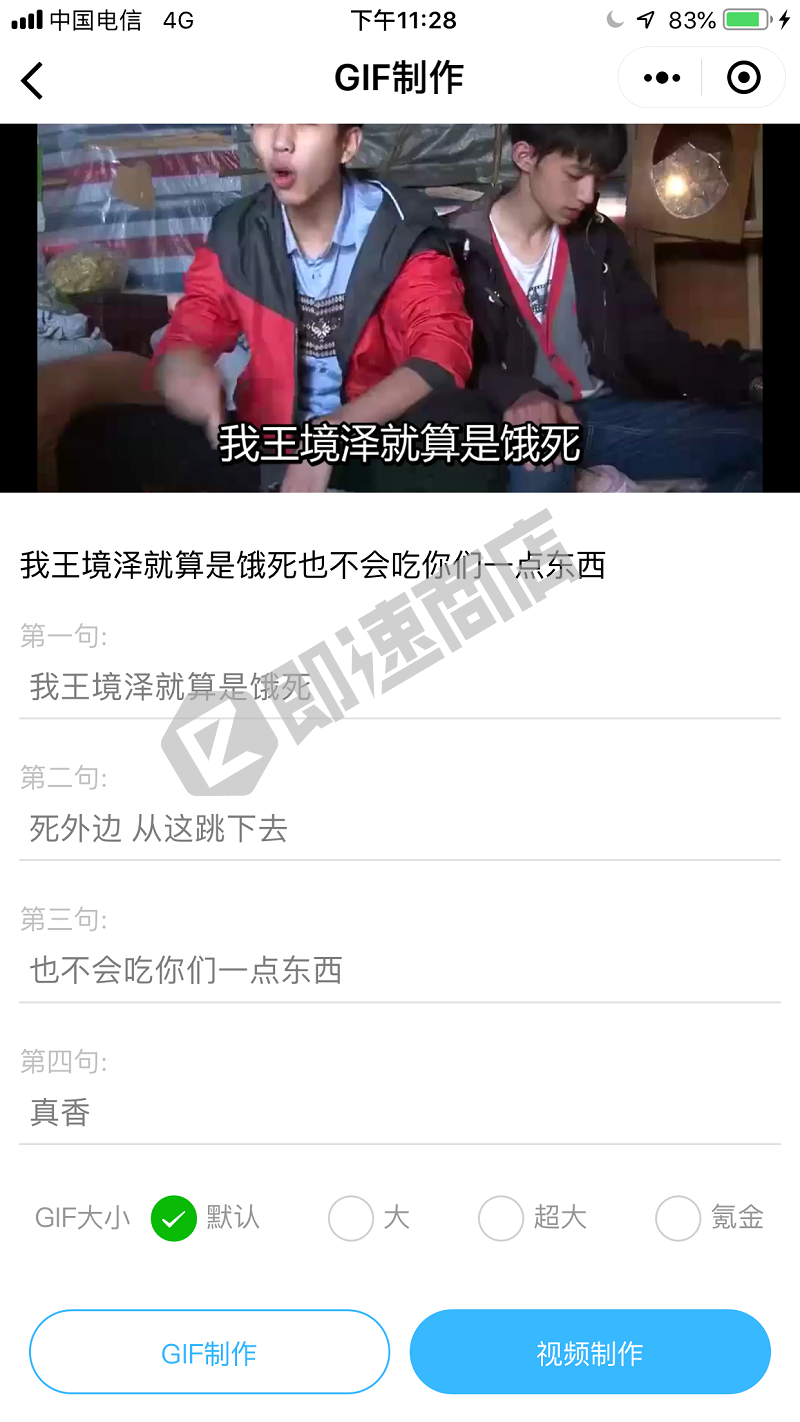This screenshot has width=800, height=1422.
Task: Go back from the GIF制作 page
Action: pos(33,80)
